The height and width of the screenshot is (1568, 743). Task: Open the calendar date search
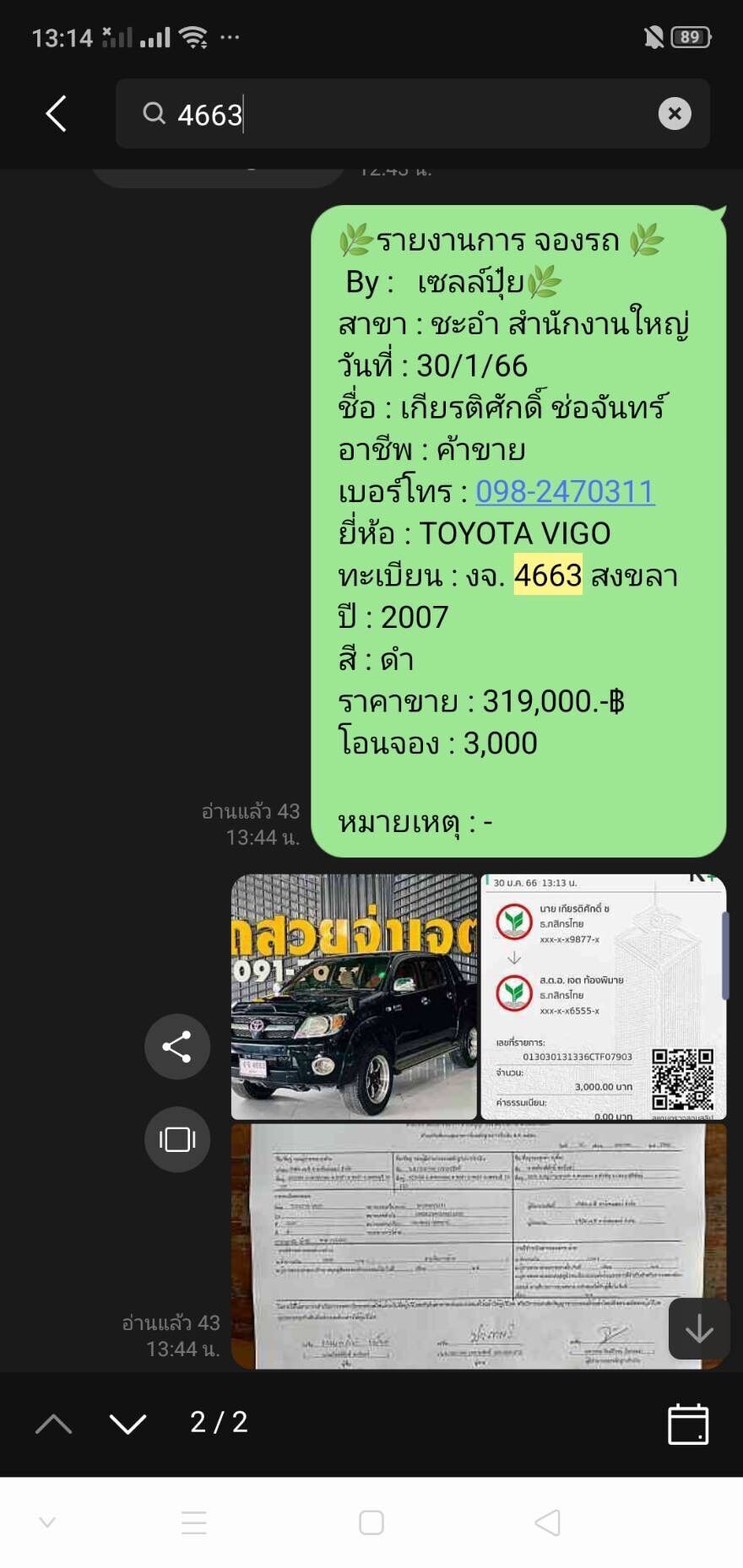(688, 1425)
